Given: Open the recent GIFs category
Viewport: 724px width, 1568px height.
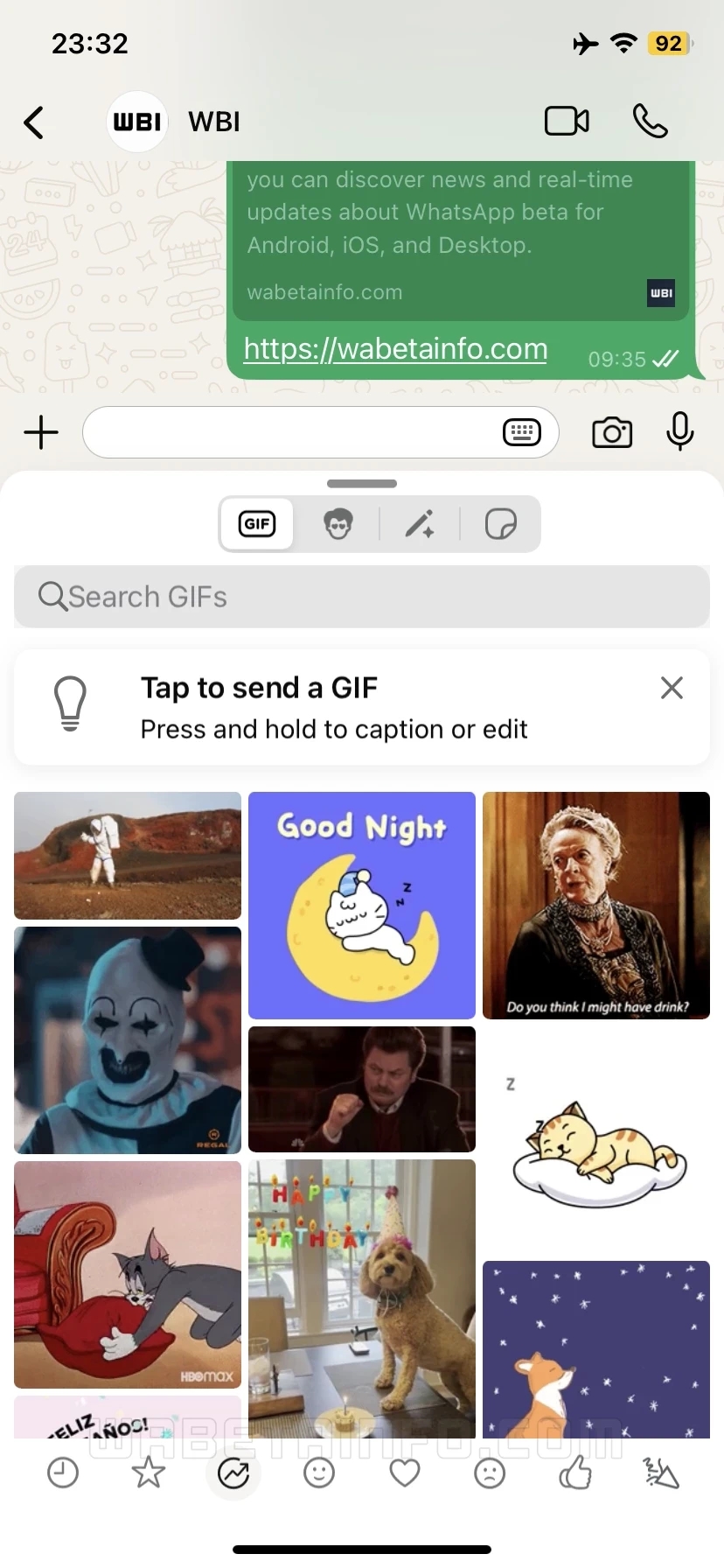Looking at the screenshot, I should tap(63, 1473).
